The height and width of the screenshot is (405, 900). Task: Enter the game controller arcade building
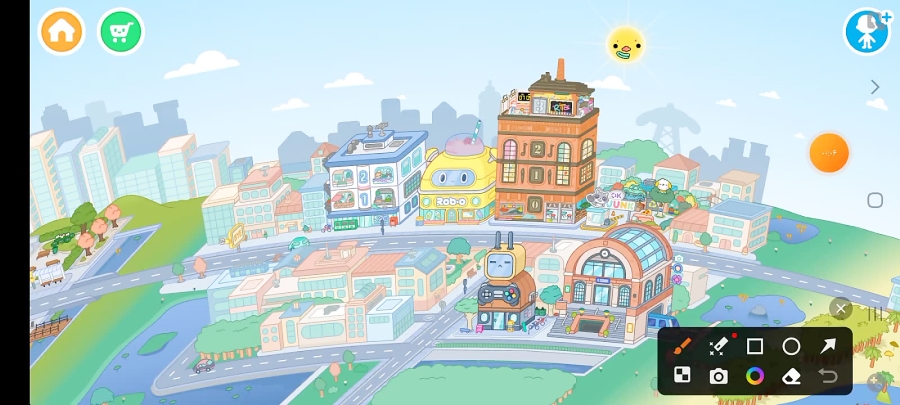[x=506, y=290]
